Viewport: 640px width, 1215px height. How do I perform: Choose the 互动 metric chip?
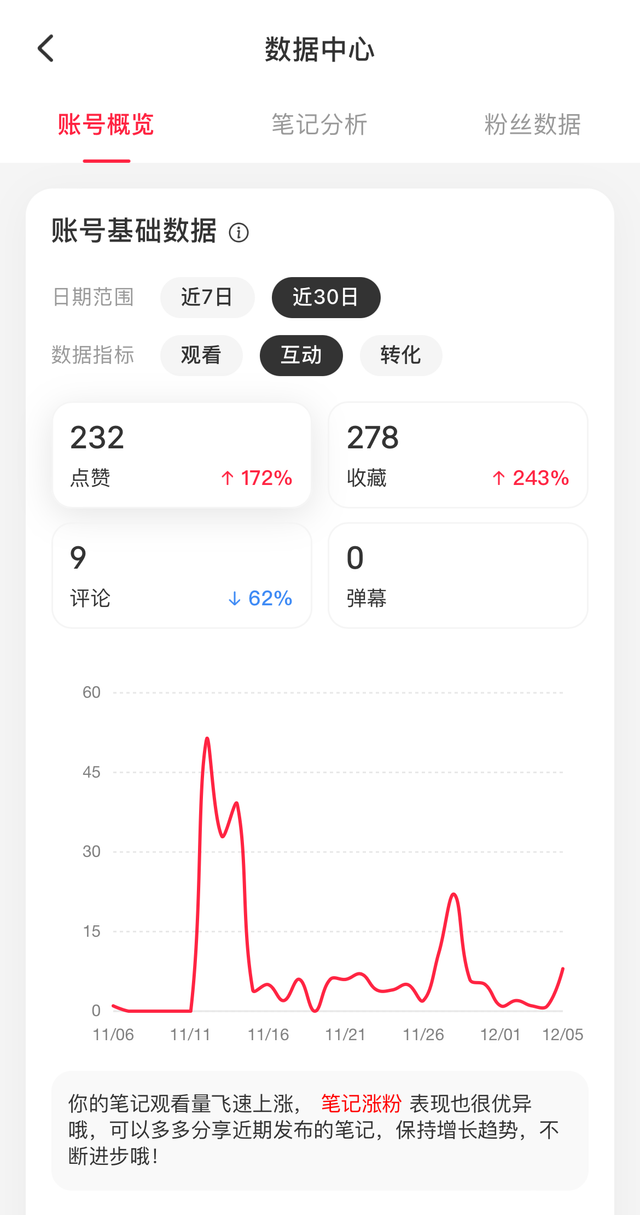pyautogui.click(x=301, y=355)
